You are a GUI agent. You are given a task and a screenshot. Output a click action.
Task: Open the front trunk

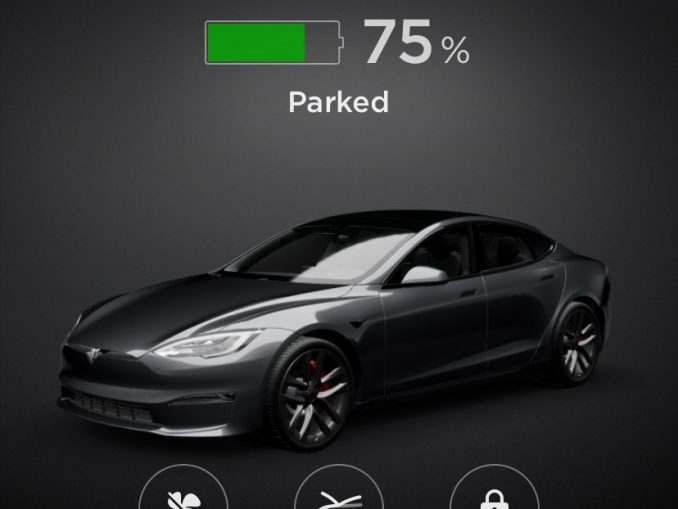338,496
